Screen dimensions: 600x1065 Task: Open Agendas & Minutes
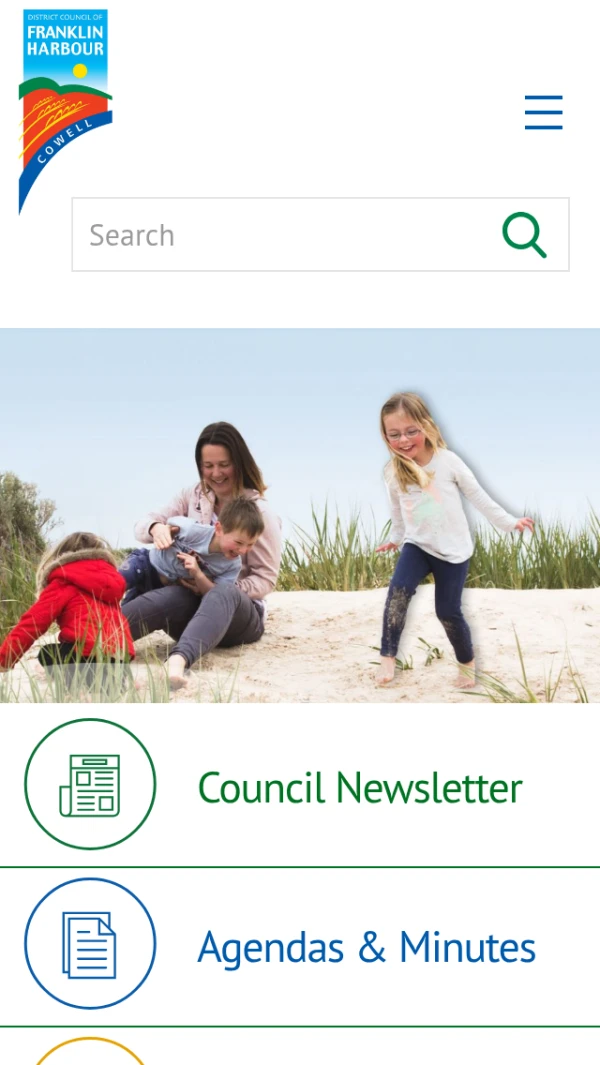(366, 947)
